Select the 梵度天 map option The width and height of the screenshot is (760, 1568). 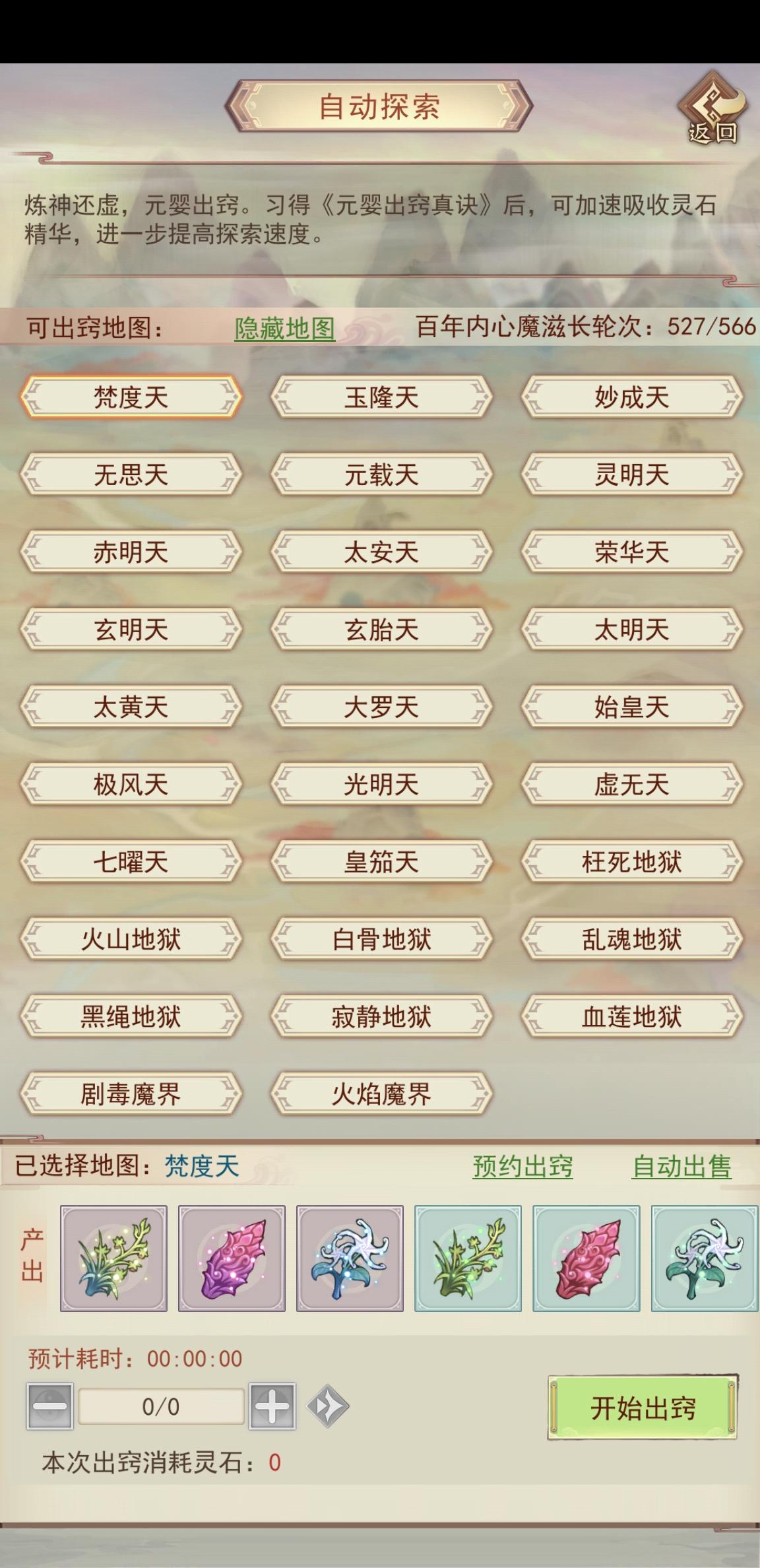point(130,396)
